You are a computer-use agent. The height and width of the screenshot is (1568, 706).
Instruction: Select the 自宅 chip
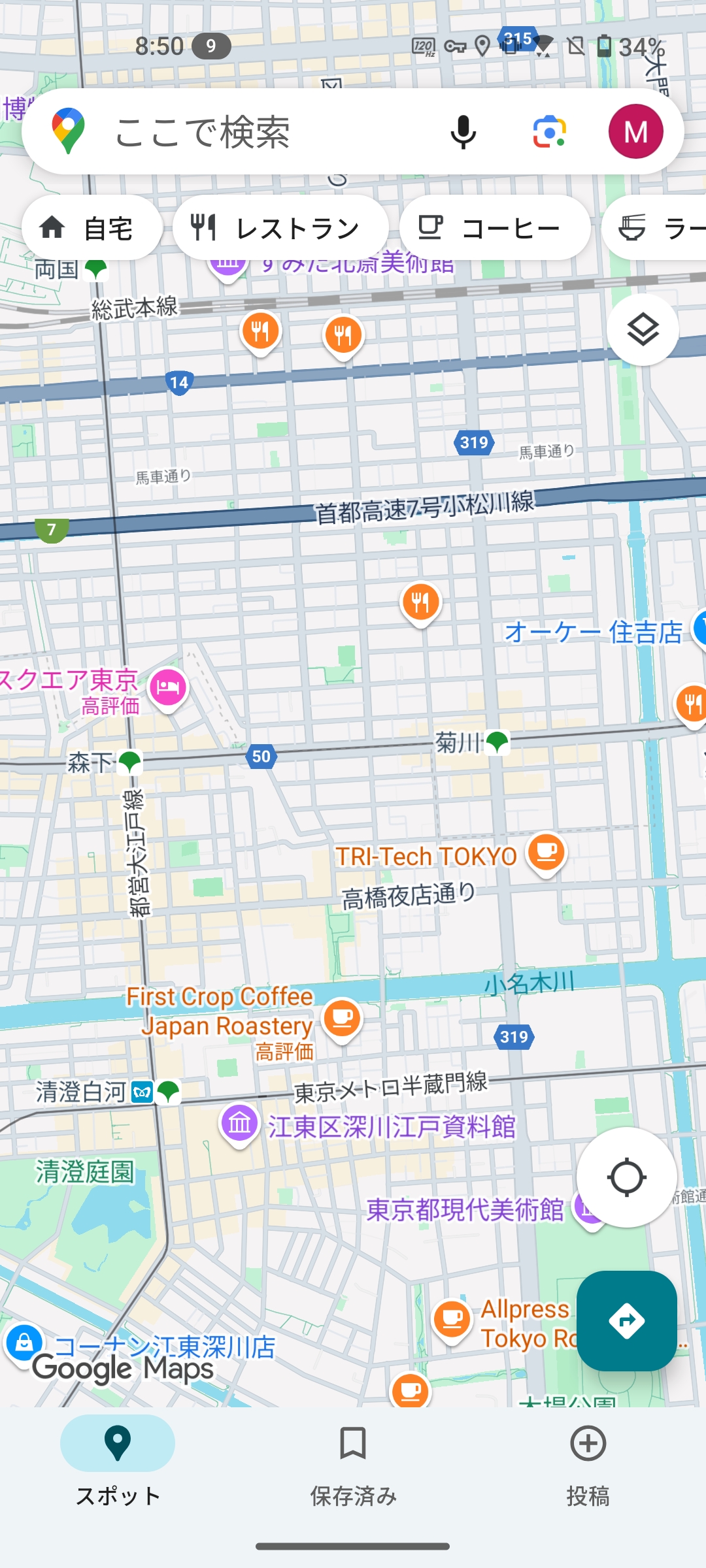point(92,229)
